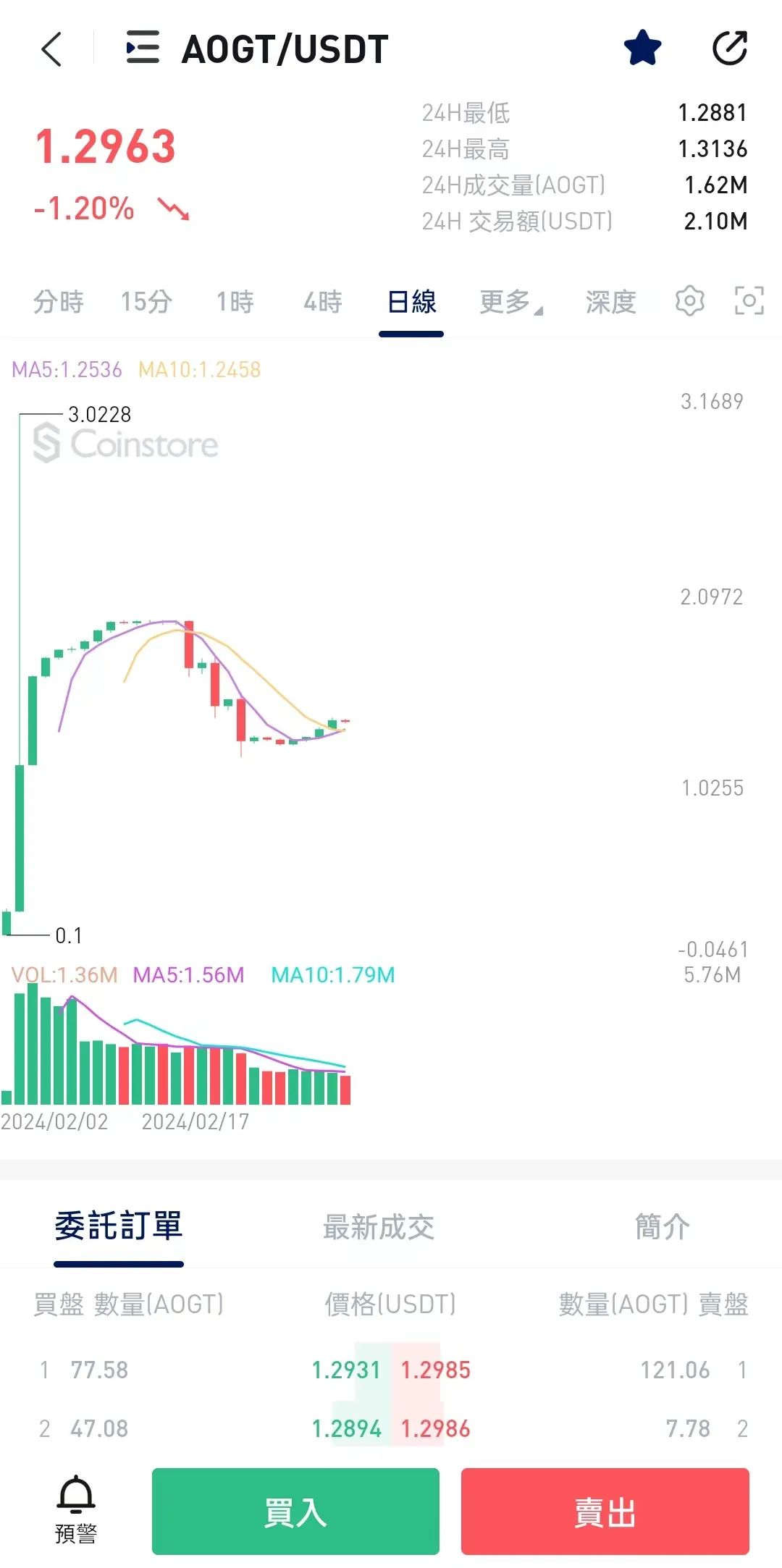Open the share icon for this pair
This screenshot has width=782, height=1568.
pos(731,49)
